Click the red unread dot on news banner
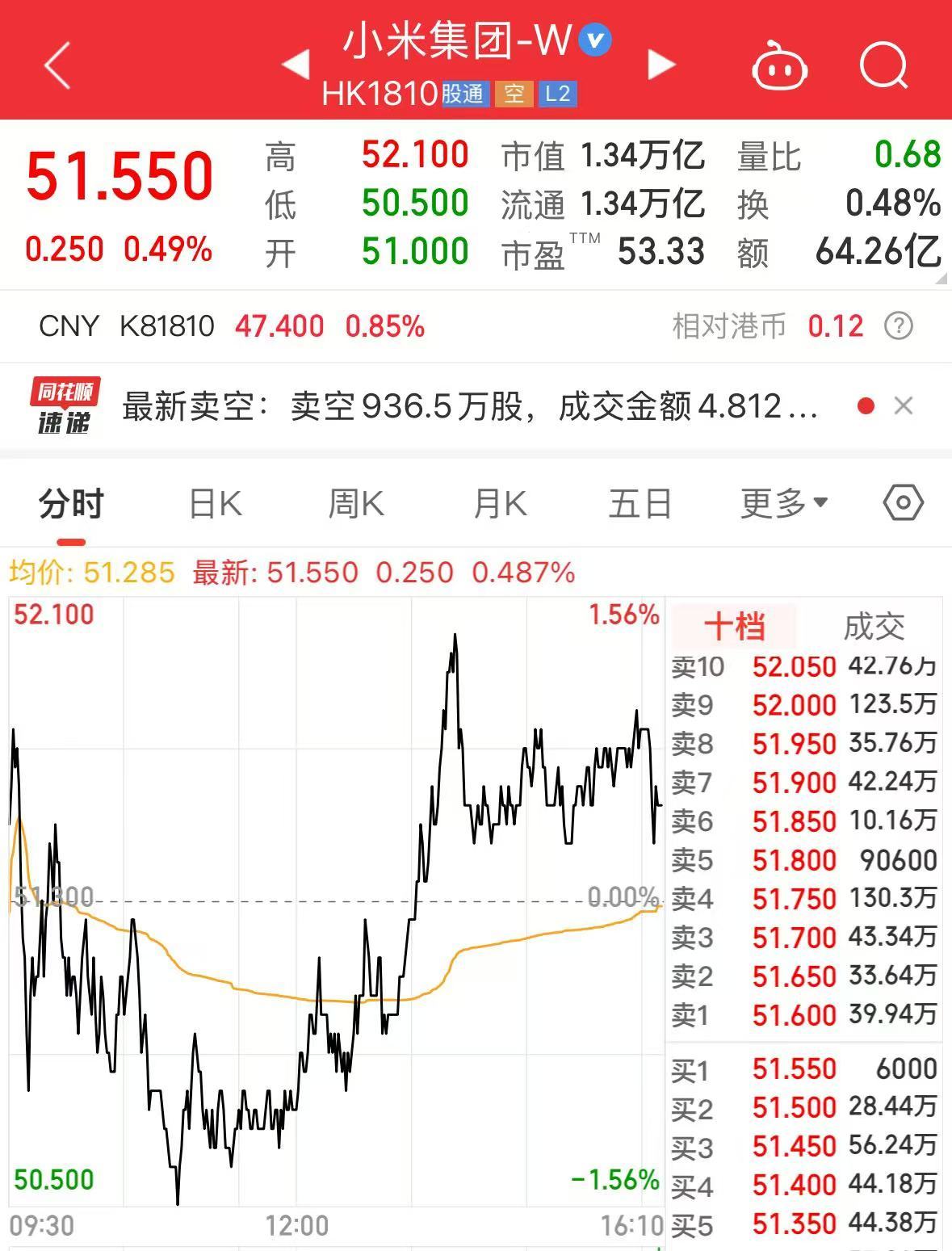This screenshot has height=1251, width=952. [866, 406]
